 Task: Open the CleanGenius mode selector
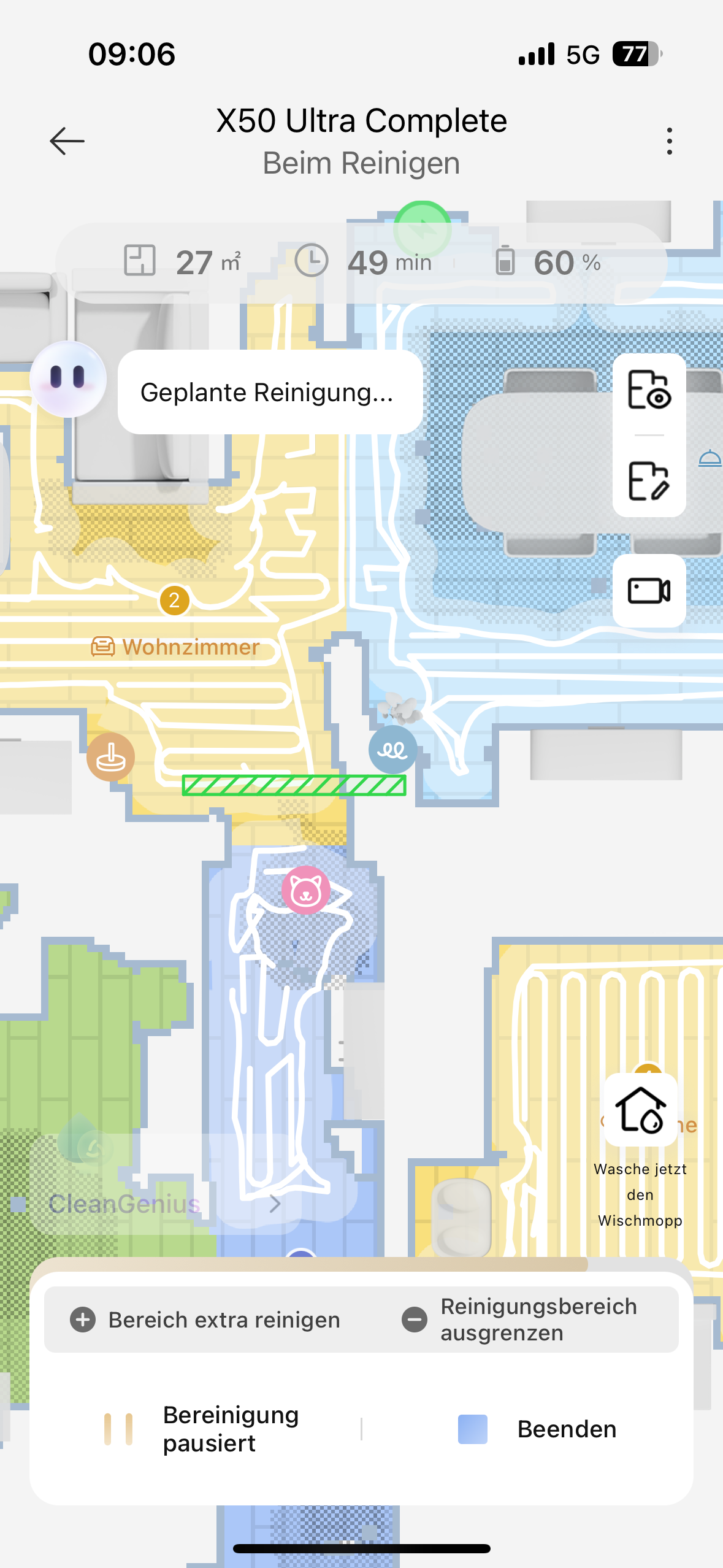tap(163, 1204)
